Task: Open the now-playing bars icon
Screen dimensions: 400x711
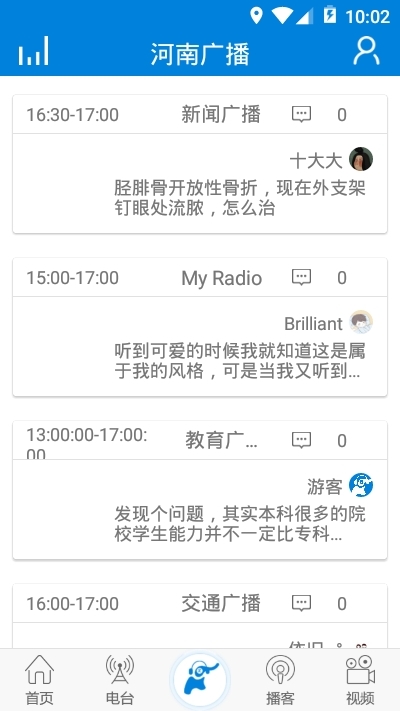Action: click(33, 51)
